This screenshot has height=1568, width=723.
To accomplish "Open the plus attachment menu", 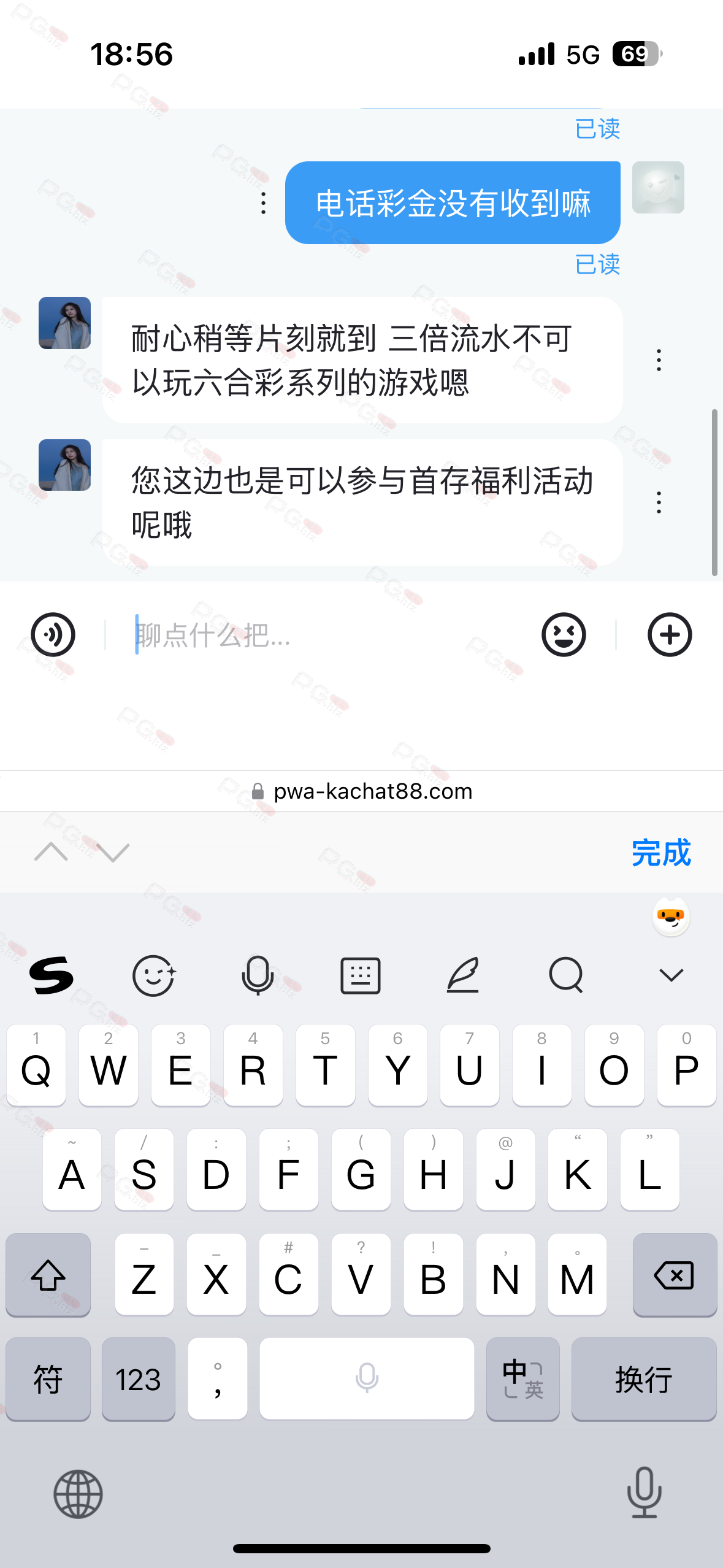I will (670, 634).
